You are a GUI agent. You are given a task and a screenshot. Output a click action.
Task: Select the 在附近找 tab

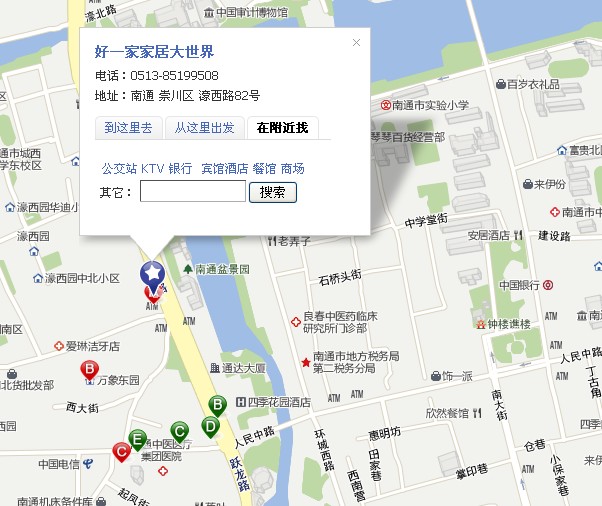pyautogui.click(x=282, y=128)
